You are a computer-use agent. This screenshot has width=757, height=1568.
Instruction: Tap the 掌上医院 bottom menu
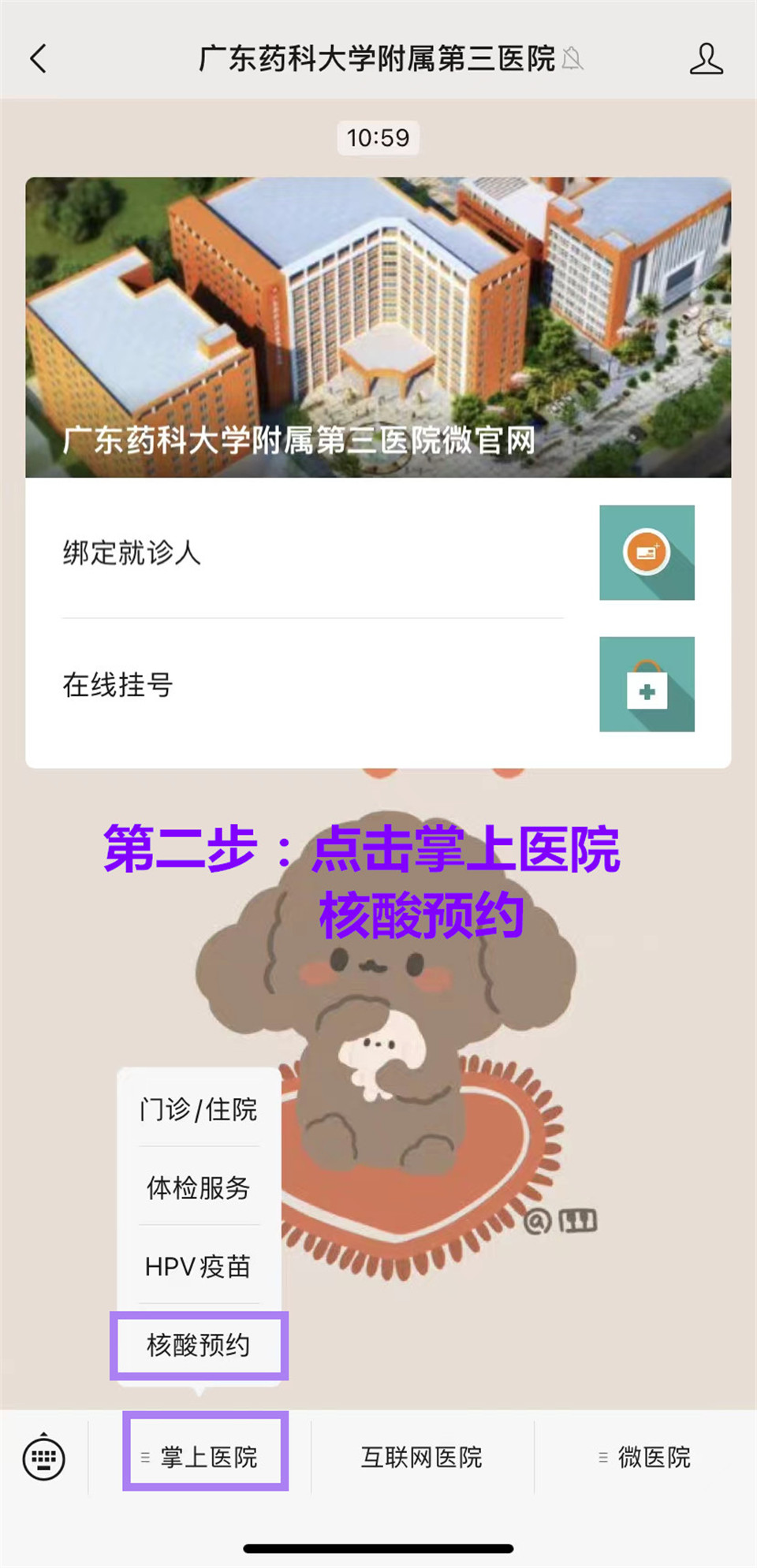207,1457
